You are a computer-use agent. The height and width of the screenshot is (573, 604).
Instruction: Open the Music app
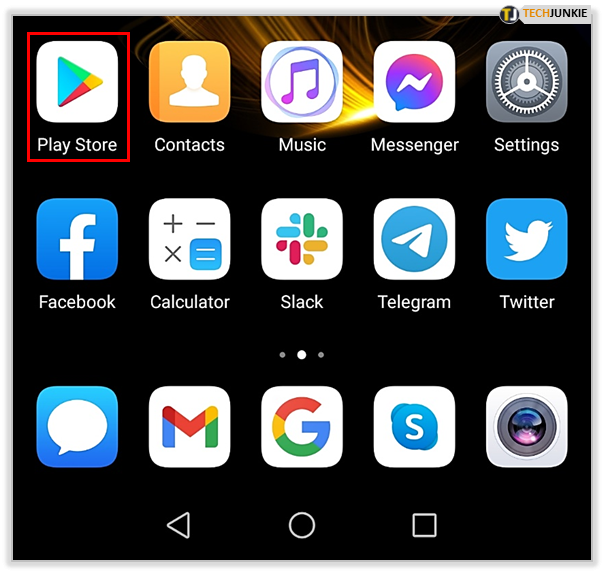tap(302, 82)
